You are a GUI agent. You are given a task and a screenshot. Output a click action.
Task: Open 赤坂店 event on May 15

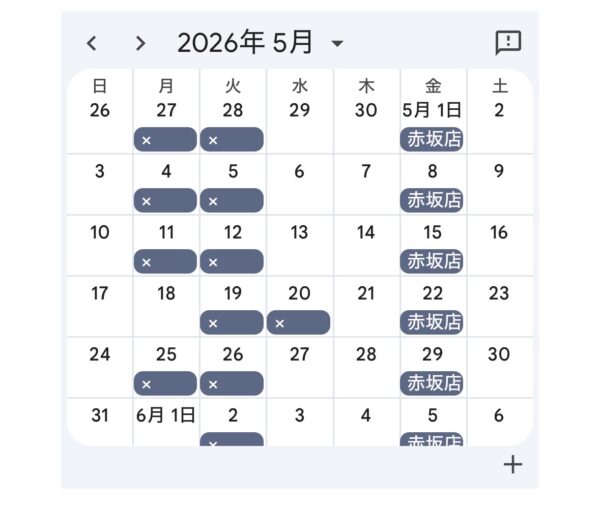pyautogui.click(x=433, y=261)
